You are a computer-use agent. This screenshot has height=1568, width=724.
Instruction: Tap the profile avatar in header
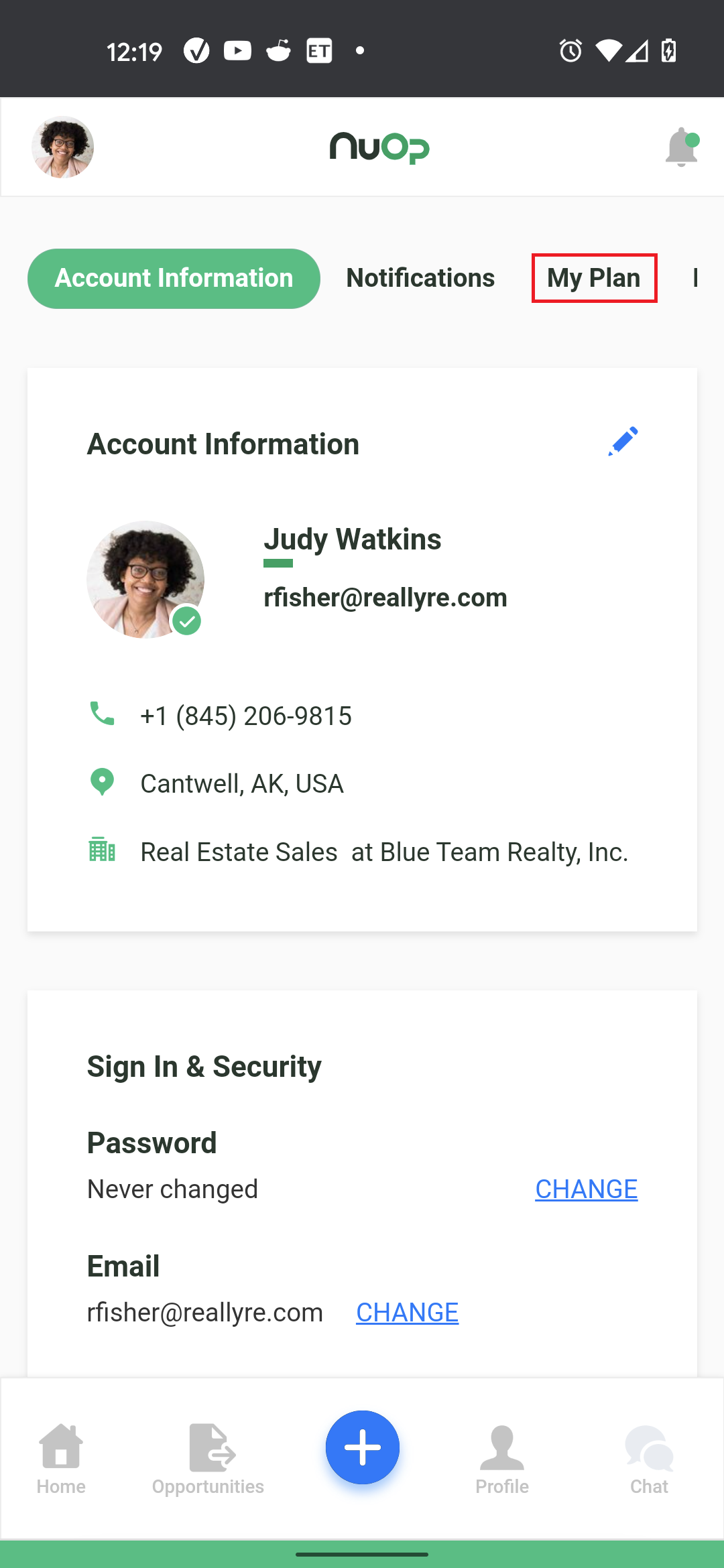click(62, 147)
